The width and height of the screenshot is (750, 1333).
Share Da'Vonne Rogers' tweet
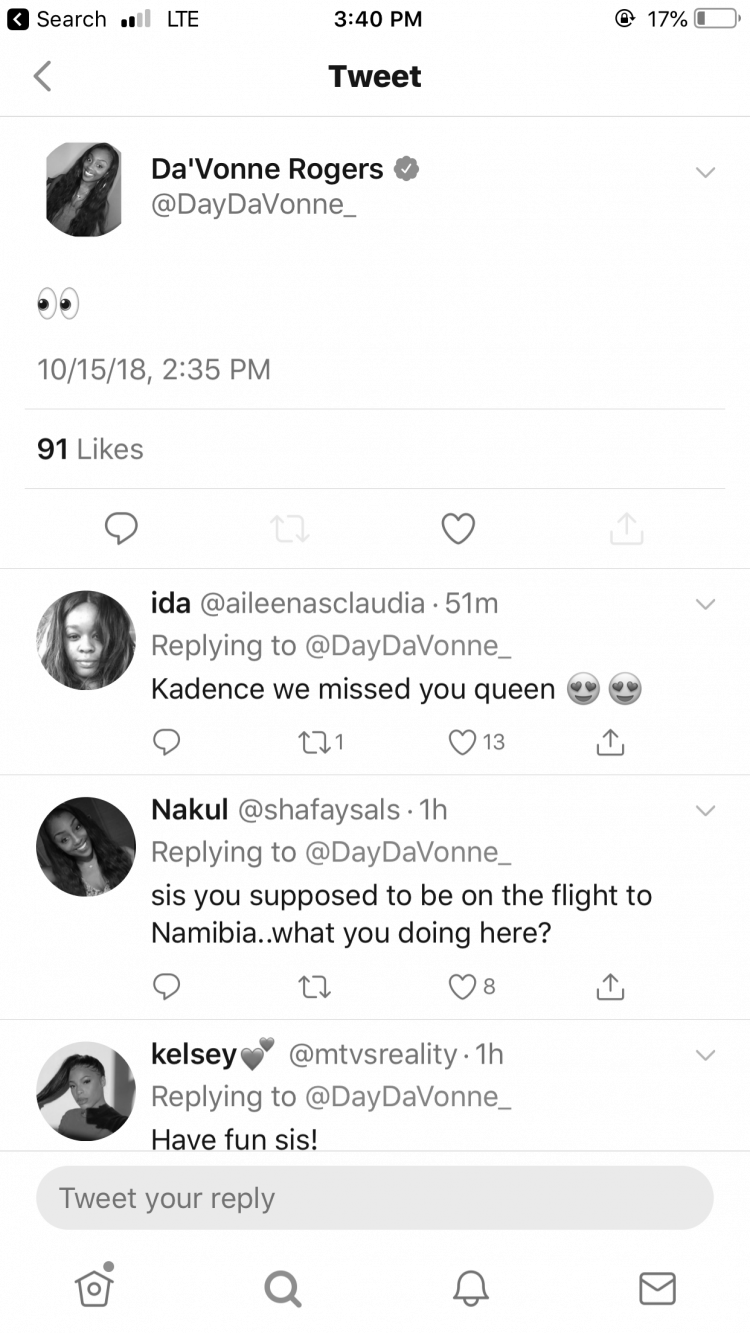point(626,528)
